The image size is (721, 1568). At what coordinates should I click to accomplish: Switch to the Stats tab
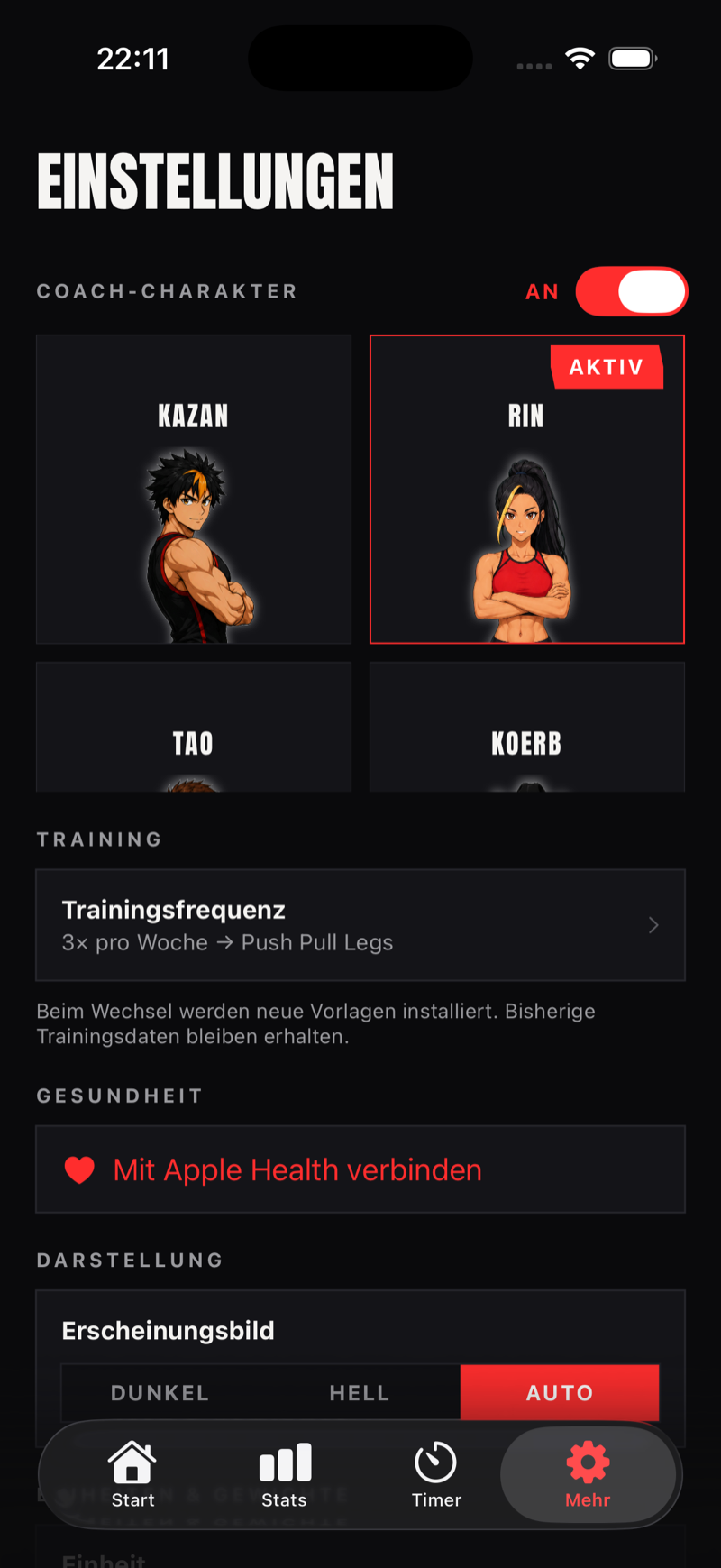coord(285,1475)
